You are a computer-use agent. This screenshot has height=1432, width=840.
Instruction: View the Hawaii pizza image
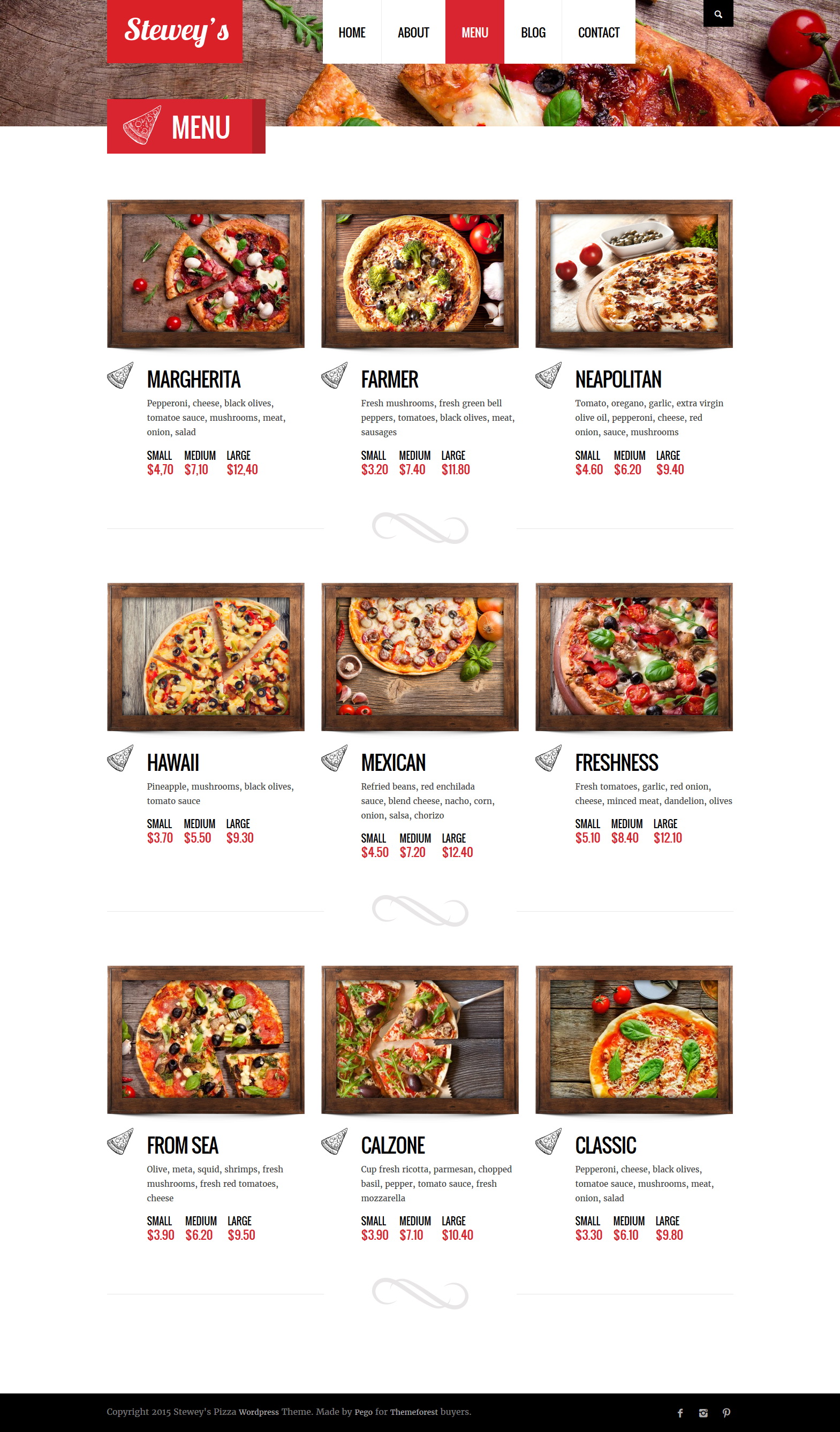tap(206, 656)
